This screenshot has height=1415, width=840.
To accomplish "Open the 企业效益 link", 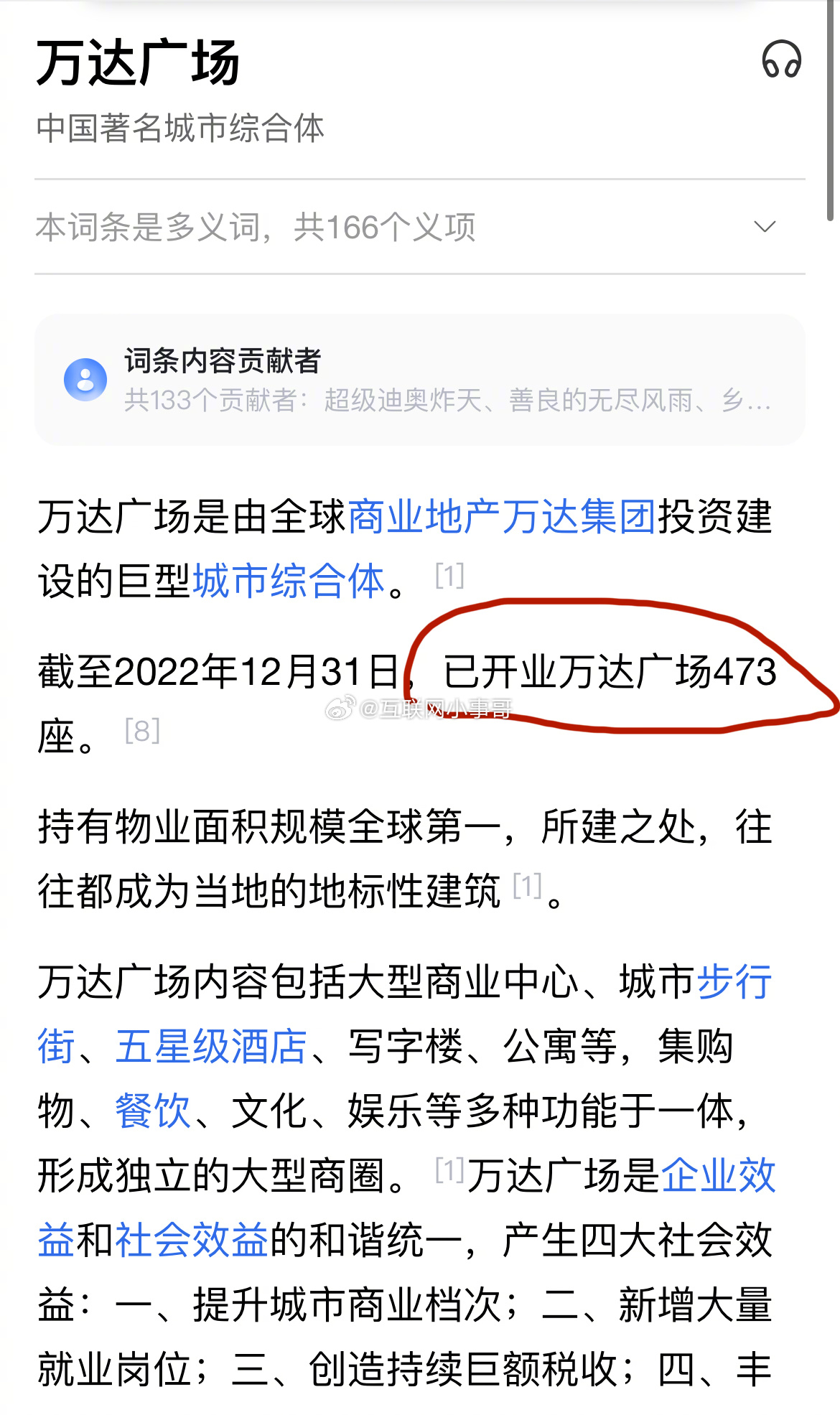I will (717, 1176).
